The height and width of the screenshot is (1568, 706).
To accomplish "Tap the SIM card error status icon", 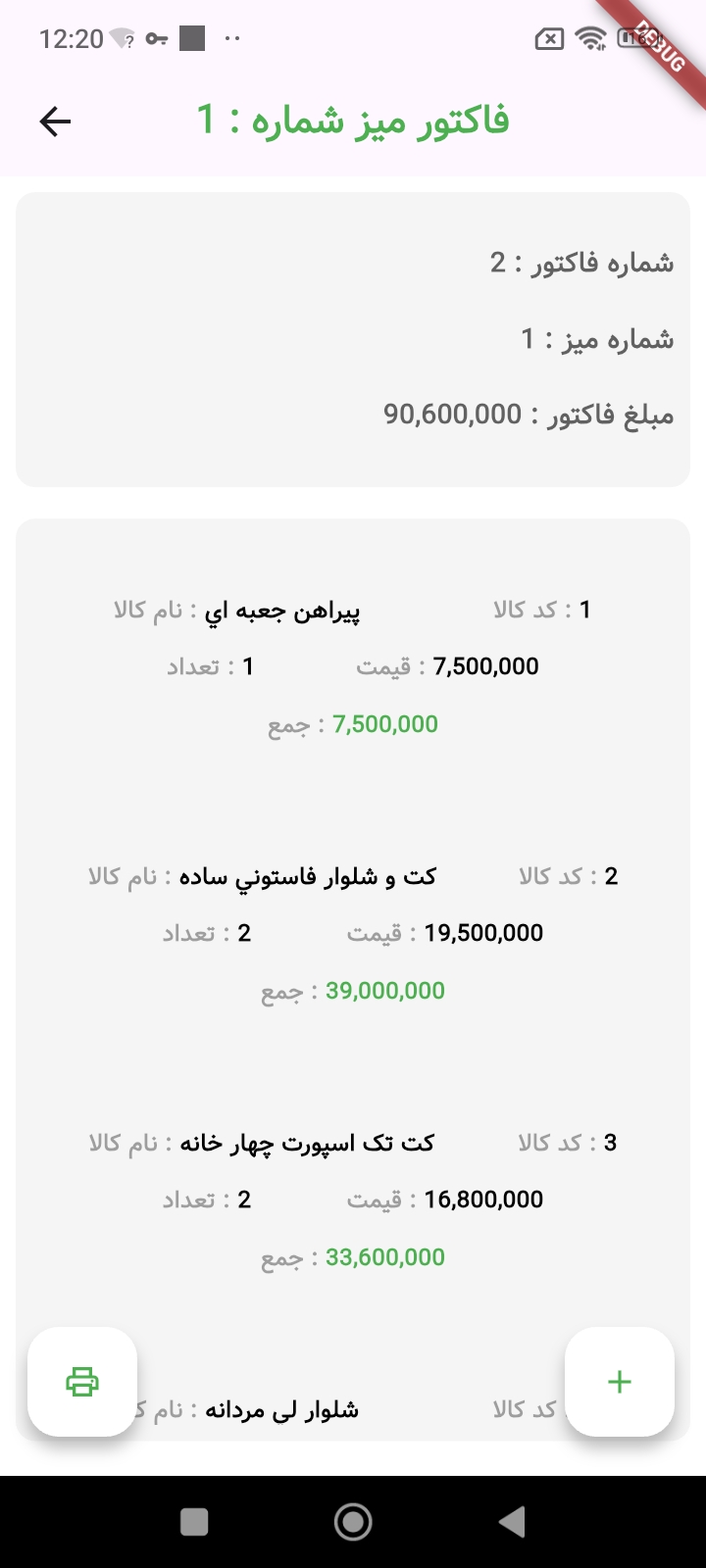I will tap(547, 37).
